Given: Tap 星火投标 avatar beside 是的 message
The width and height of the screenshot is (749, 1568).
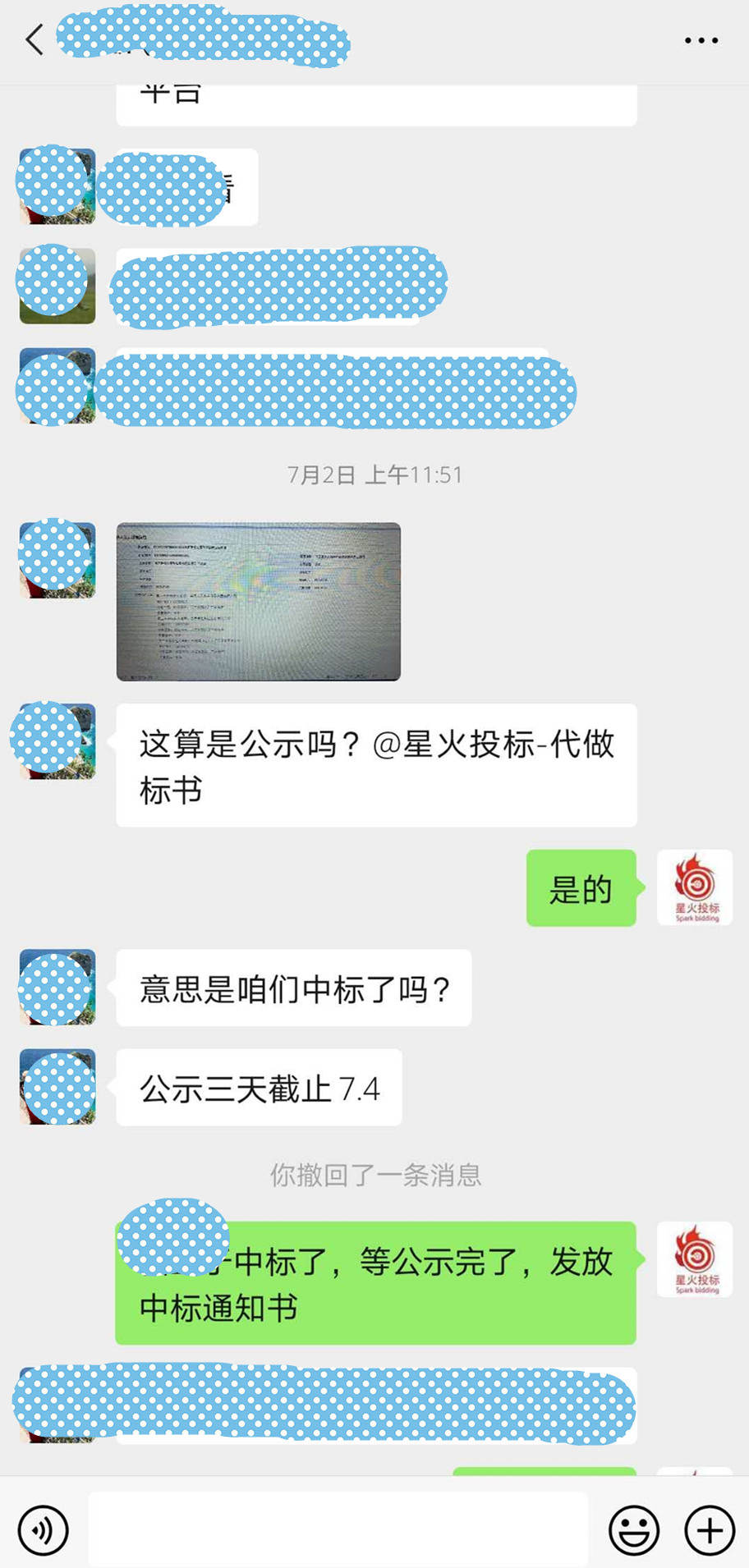Looking at the screenshot, I should [695, 887].
